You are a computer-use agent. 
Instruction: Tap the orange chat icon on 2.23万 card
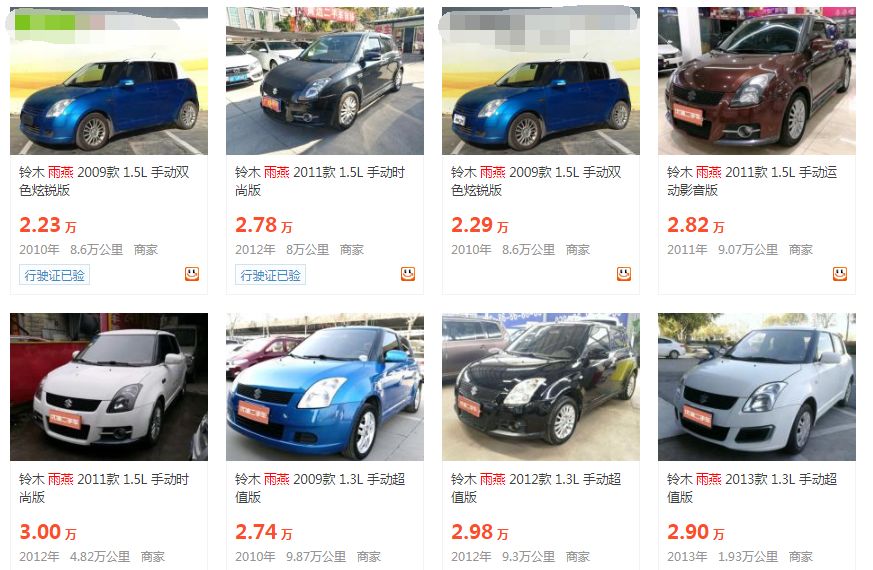tap(192, 274)
